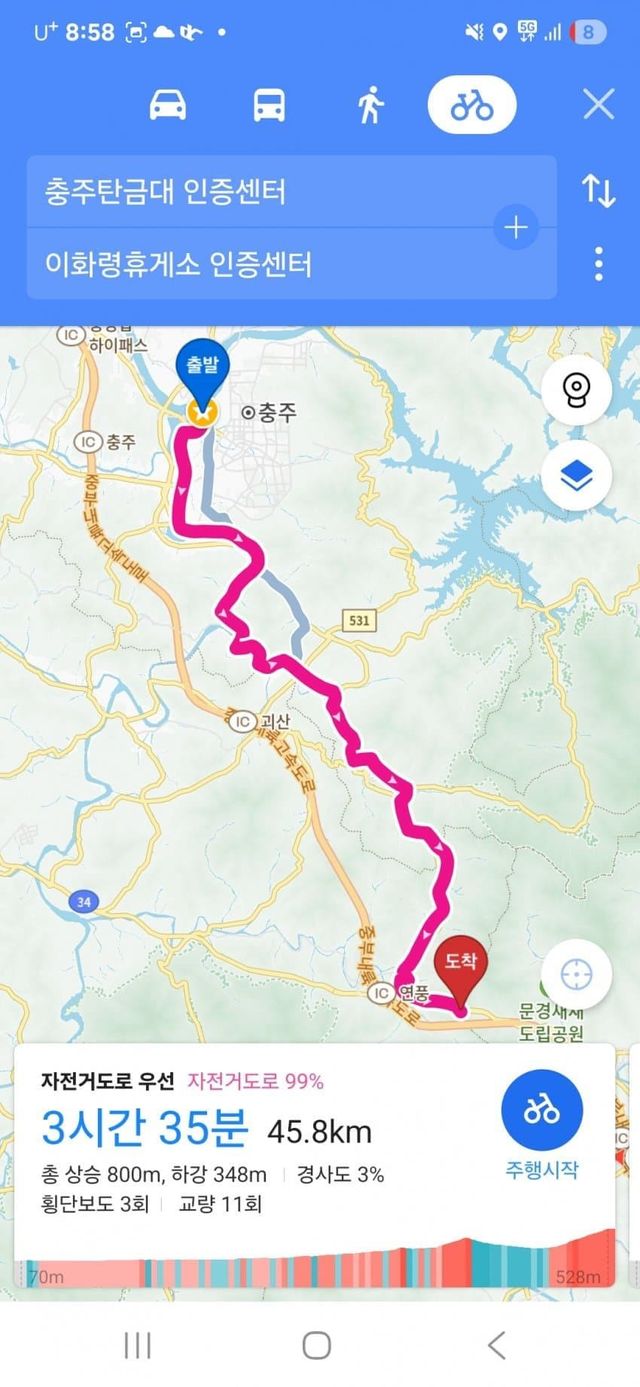Center map on my current location
Viewport: 640px width, 1387px height.
tap(576, 973)
